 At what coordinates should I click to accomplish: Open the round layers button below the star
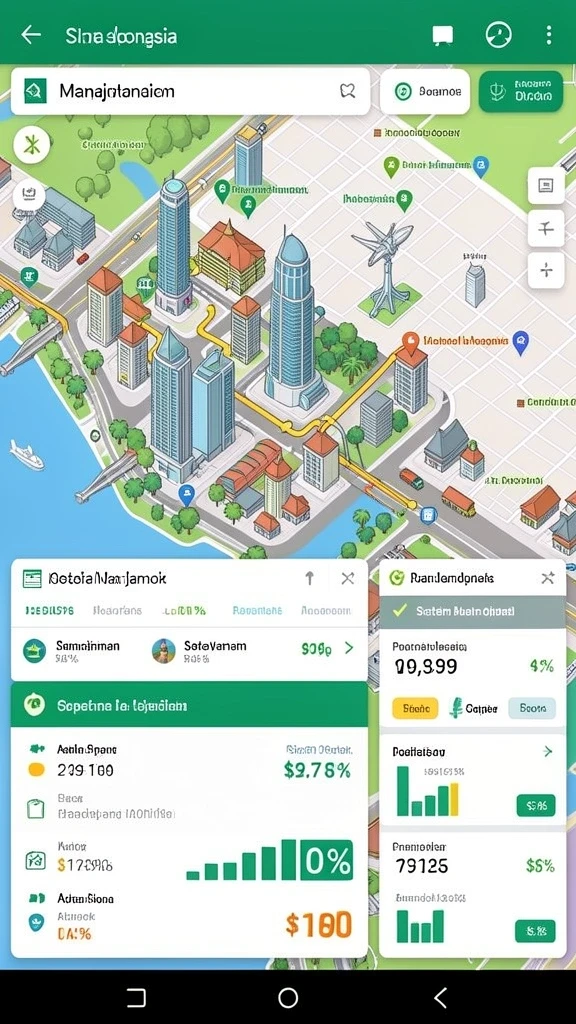28,194
